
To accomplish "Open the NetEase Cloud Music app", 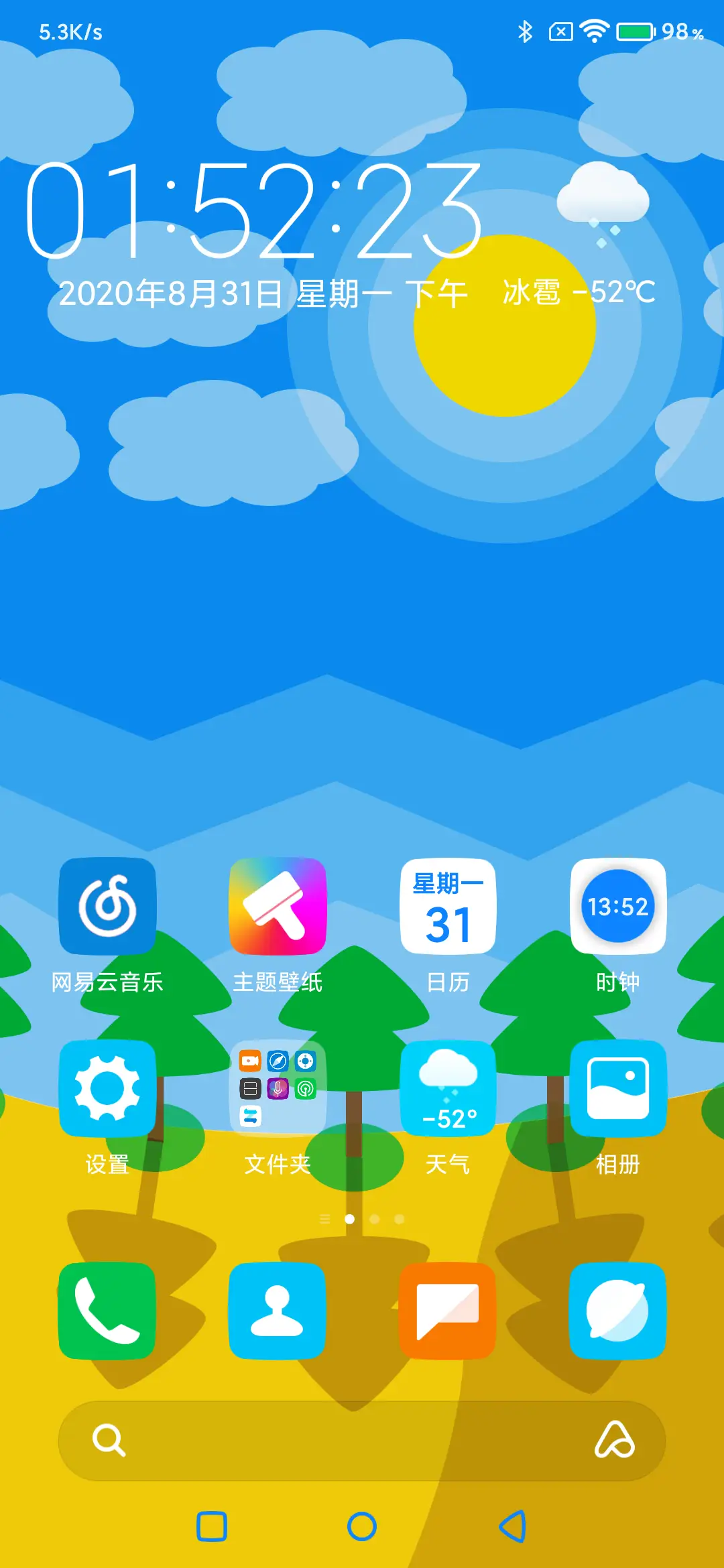I will tap(107, 905).
